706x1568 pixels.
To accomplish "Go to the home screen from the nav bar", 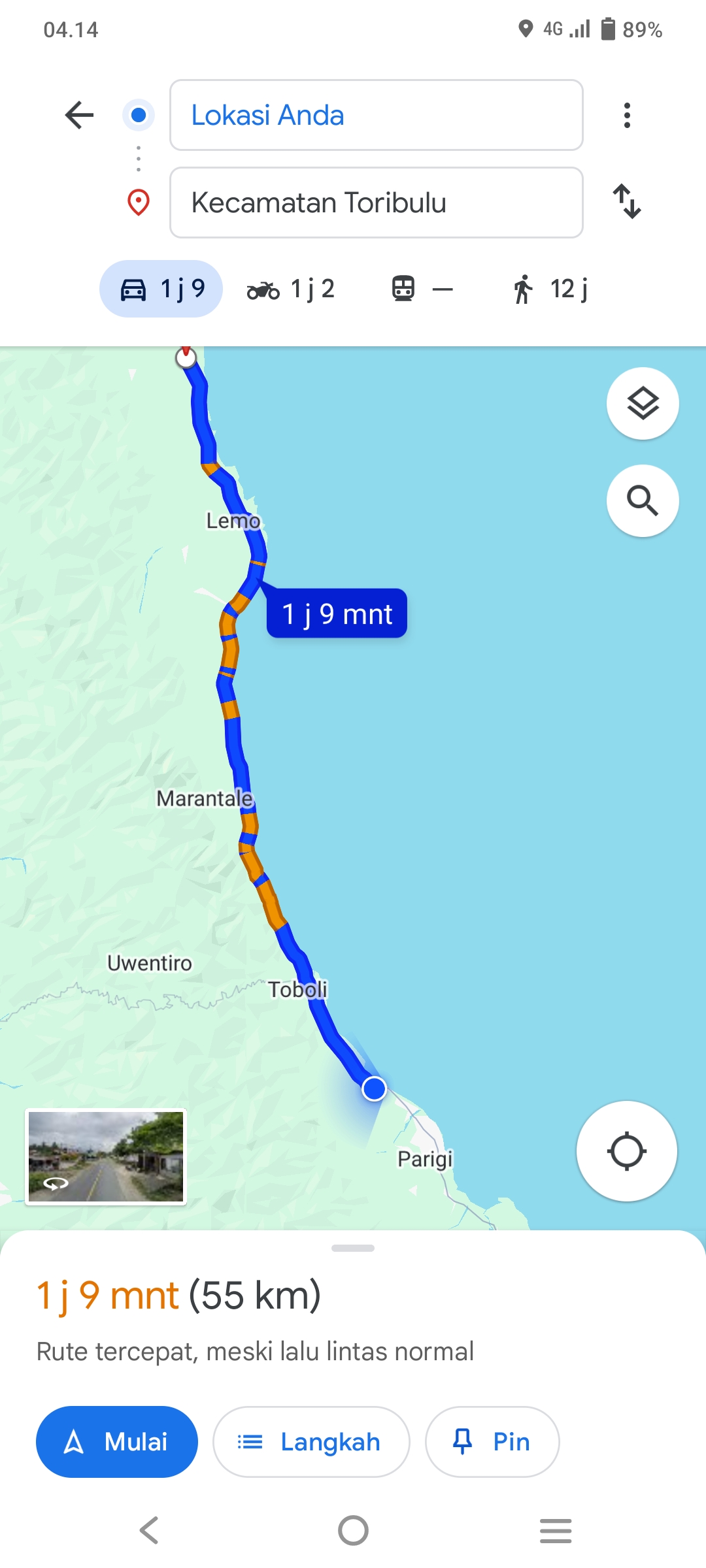I will point(353,1530).
